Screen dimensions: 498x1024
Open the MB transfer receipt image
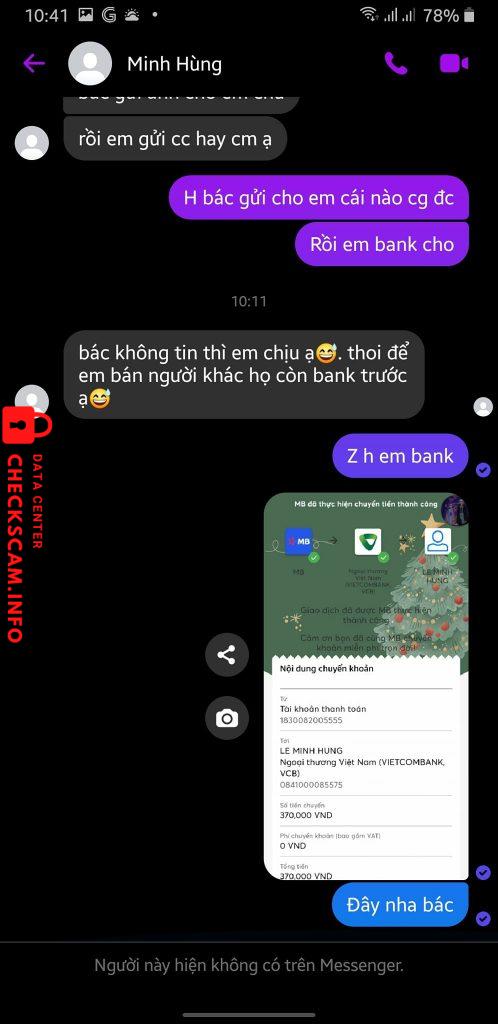(x=366, y=686)
